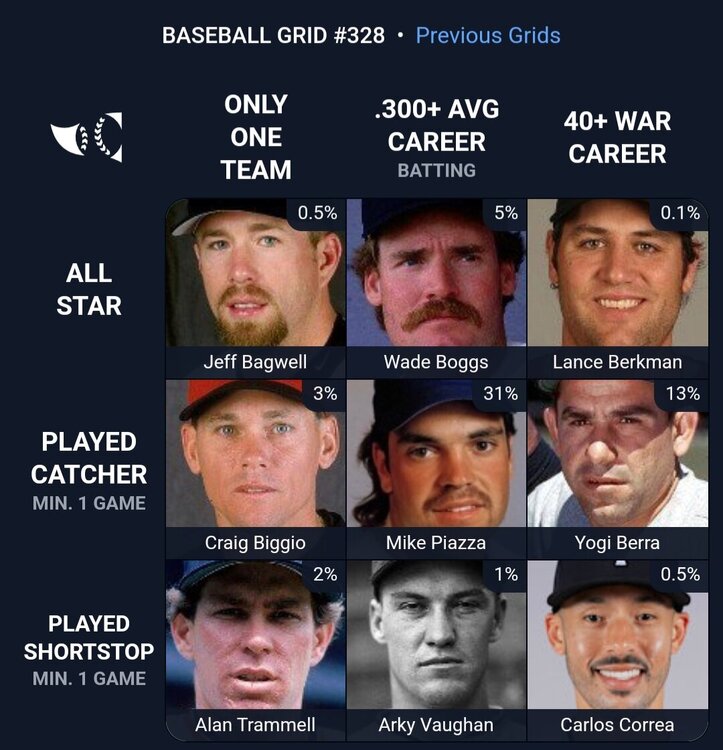This screenshot has height=750, width=723.
Task: Select the Wade Boggs cell
Action: 436,288
